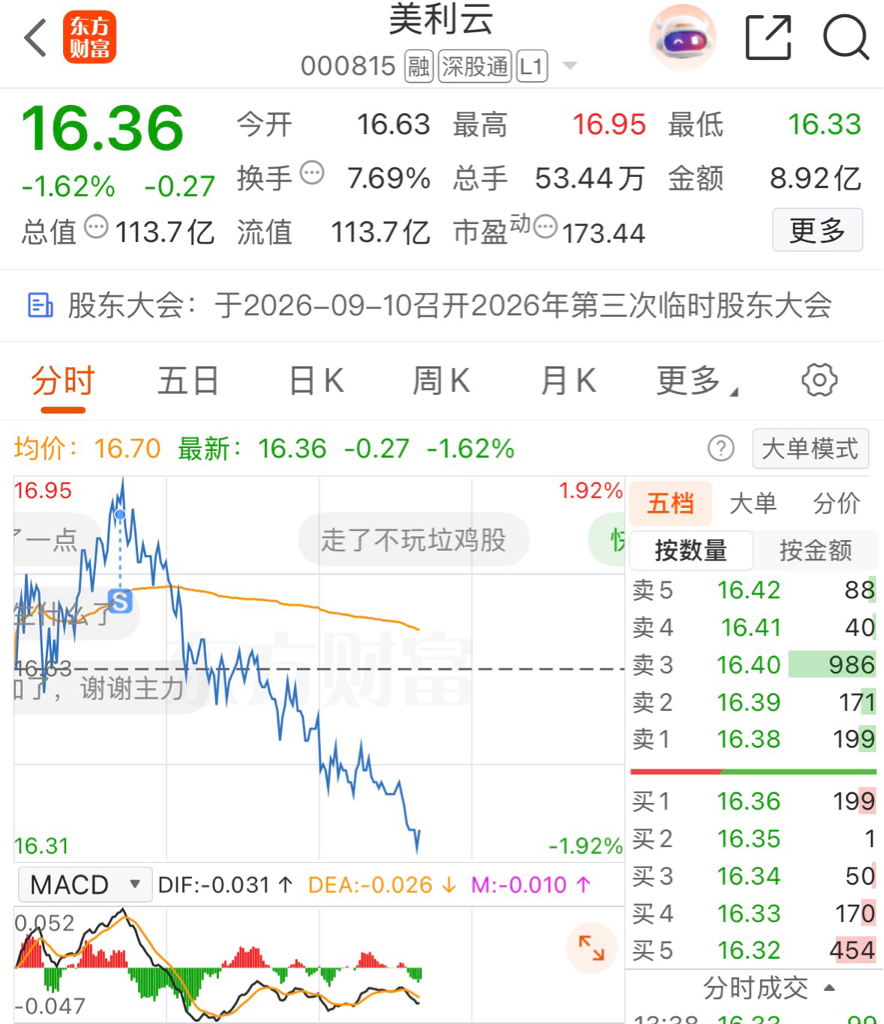Expand chart to fullscreen
884x1024 pixels.
click(592, 948)
